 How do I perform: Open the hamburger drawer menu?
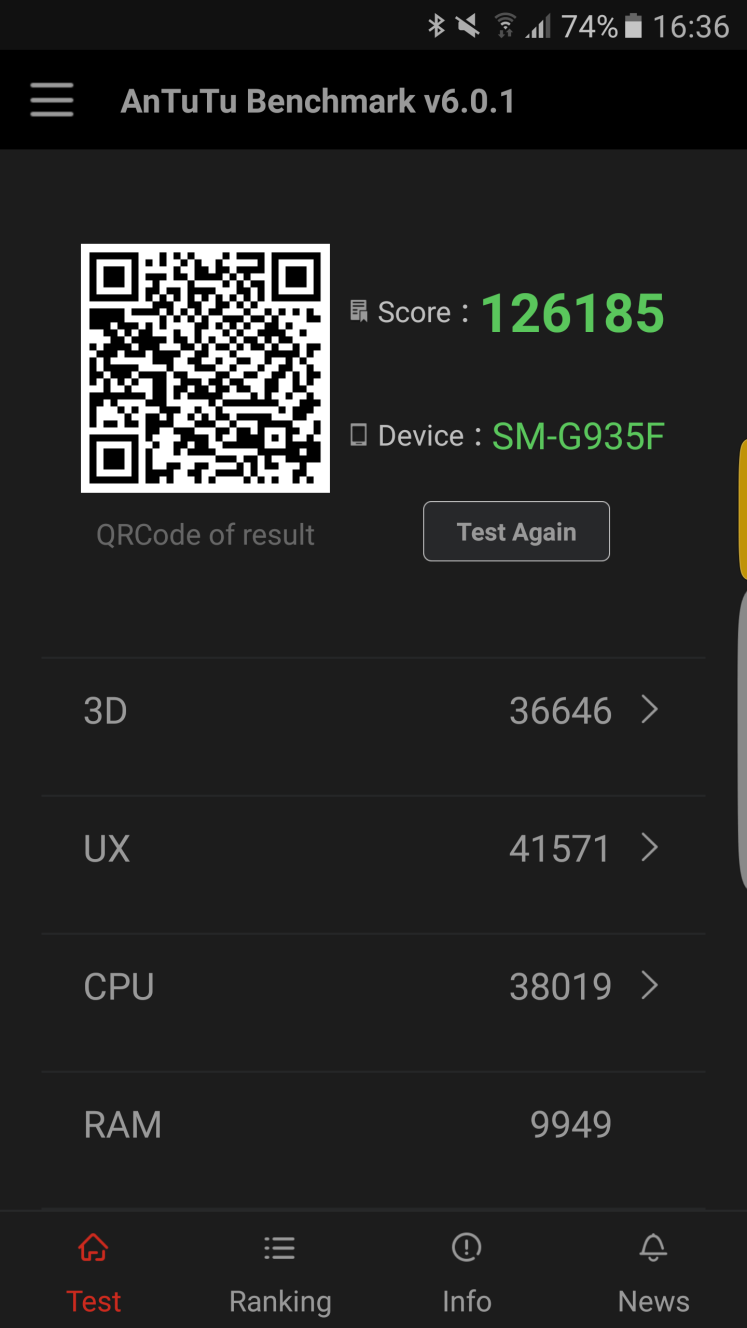52,100
